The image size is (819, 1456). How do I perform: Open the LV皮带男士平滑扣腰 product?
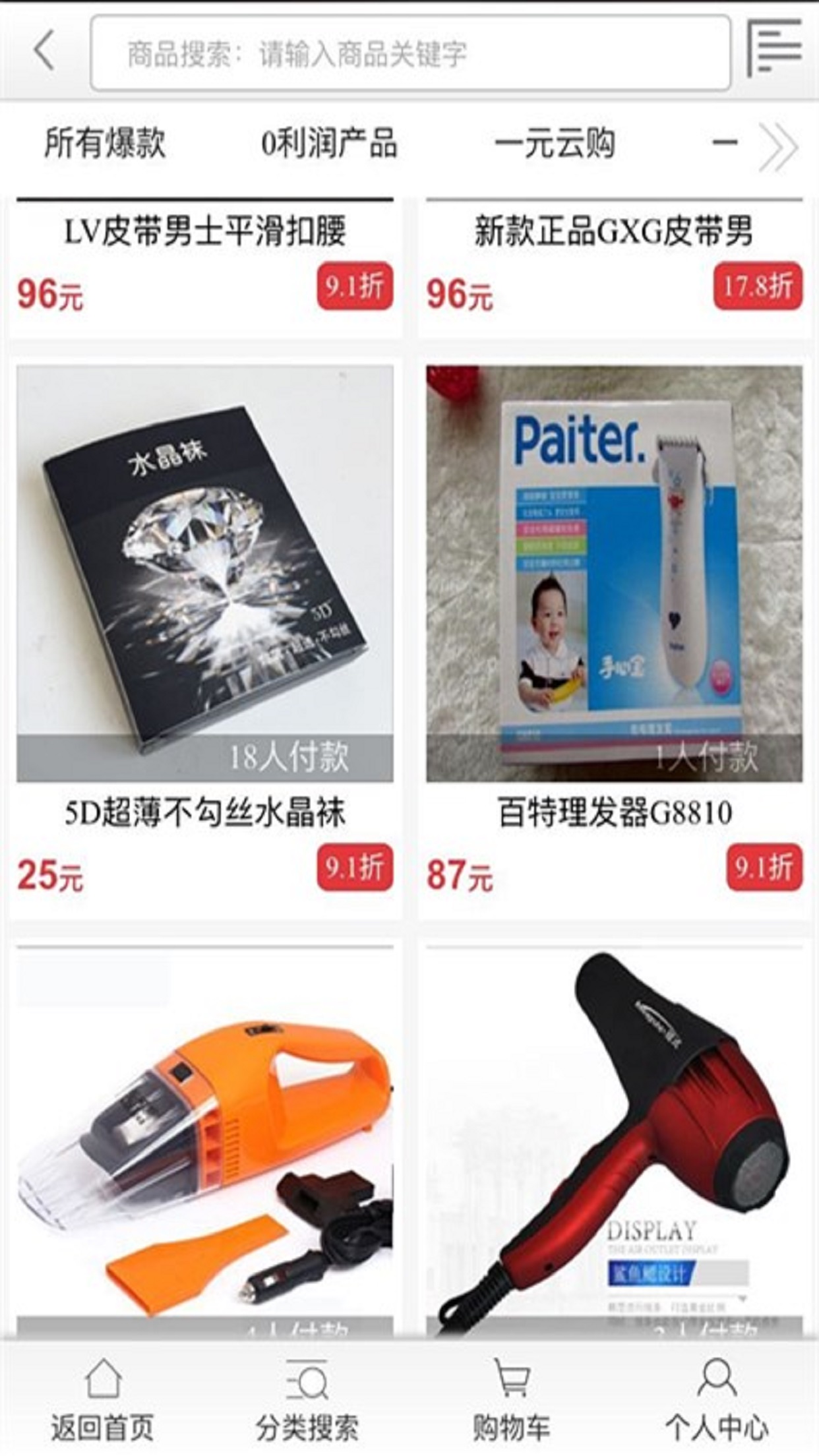coord(204,232)
